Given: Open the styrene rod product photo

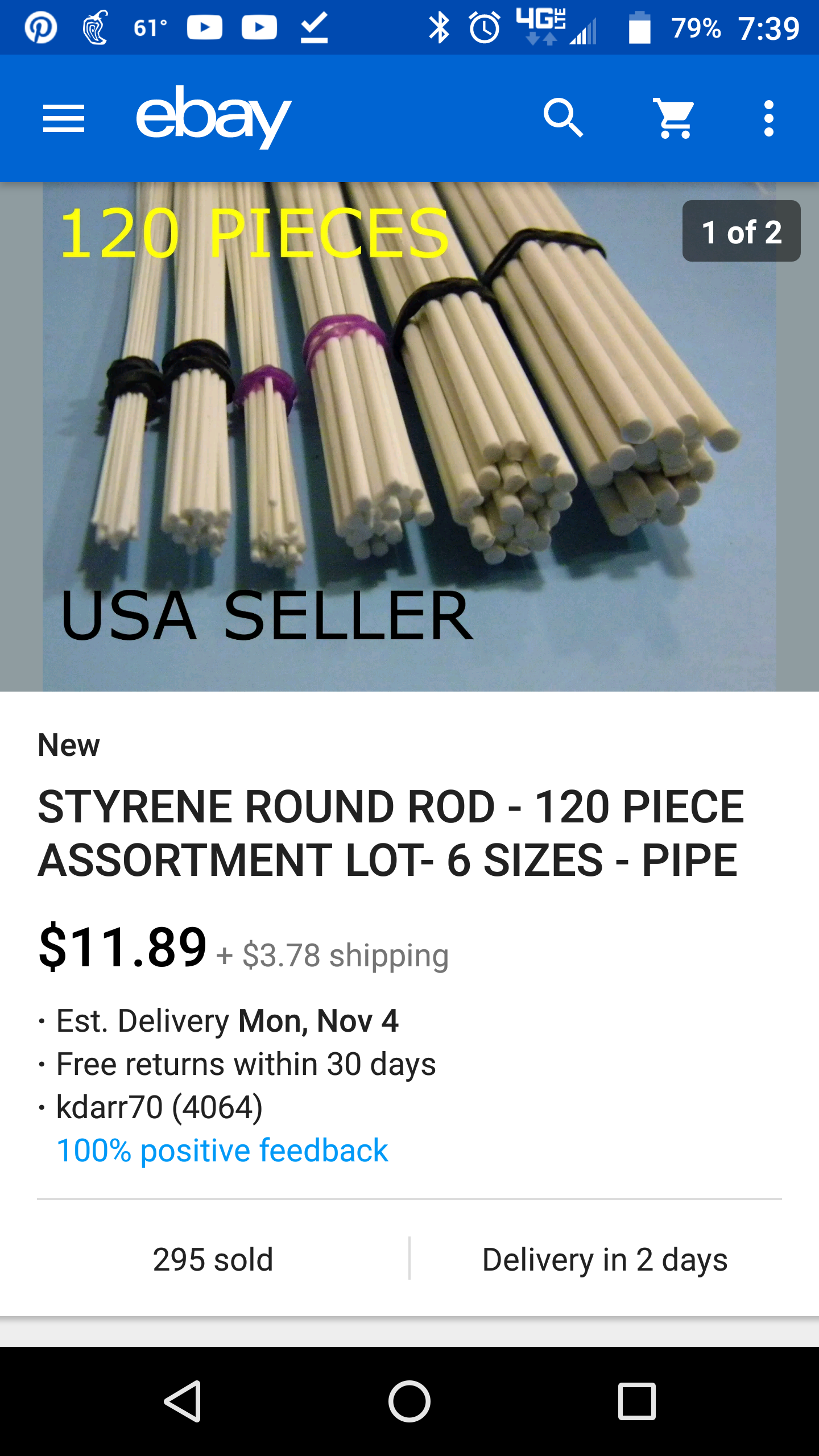Looking at the screenshot, I should (x=409, y=437).
